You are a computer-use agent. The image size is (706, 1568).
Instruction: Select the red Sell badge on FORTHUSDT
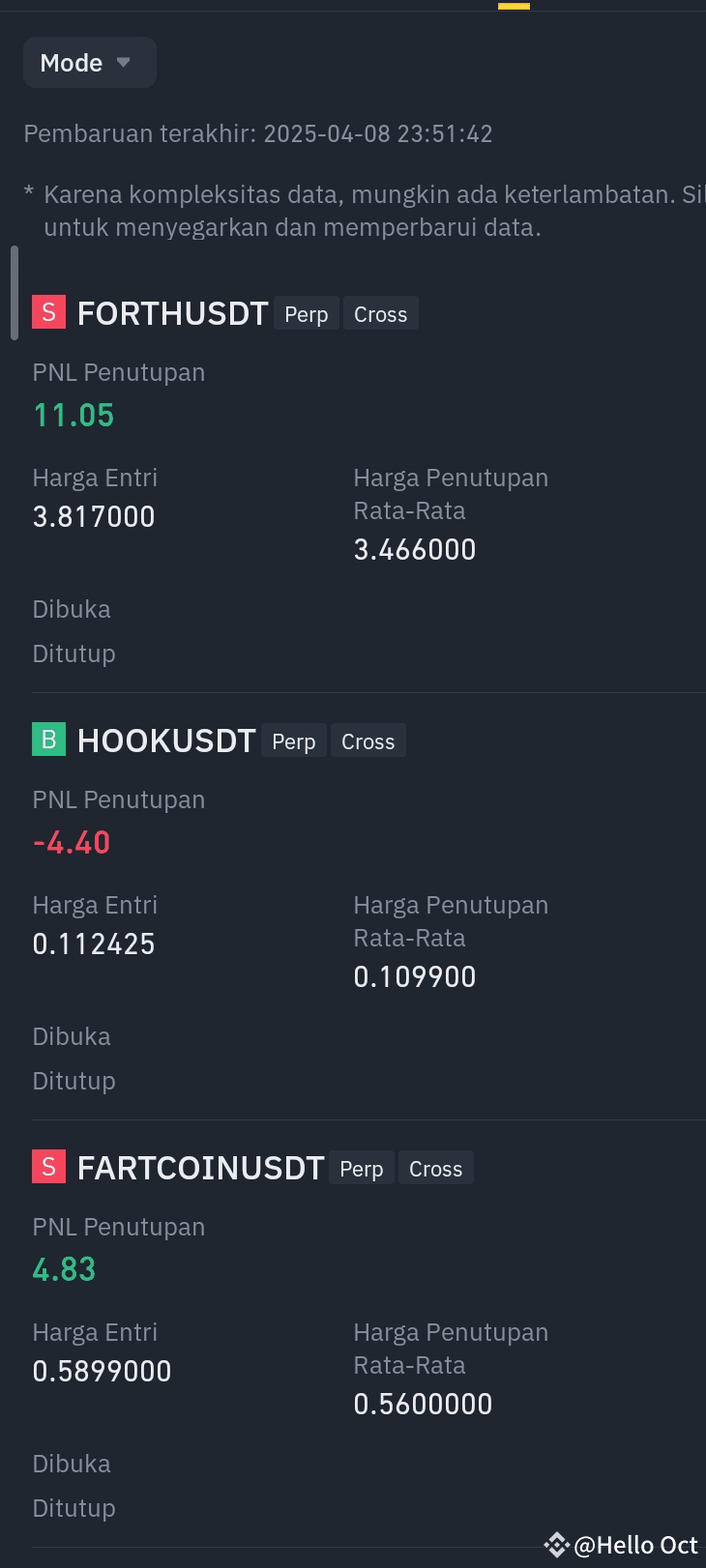48,312
